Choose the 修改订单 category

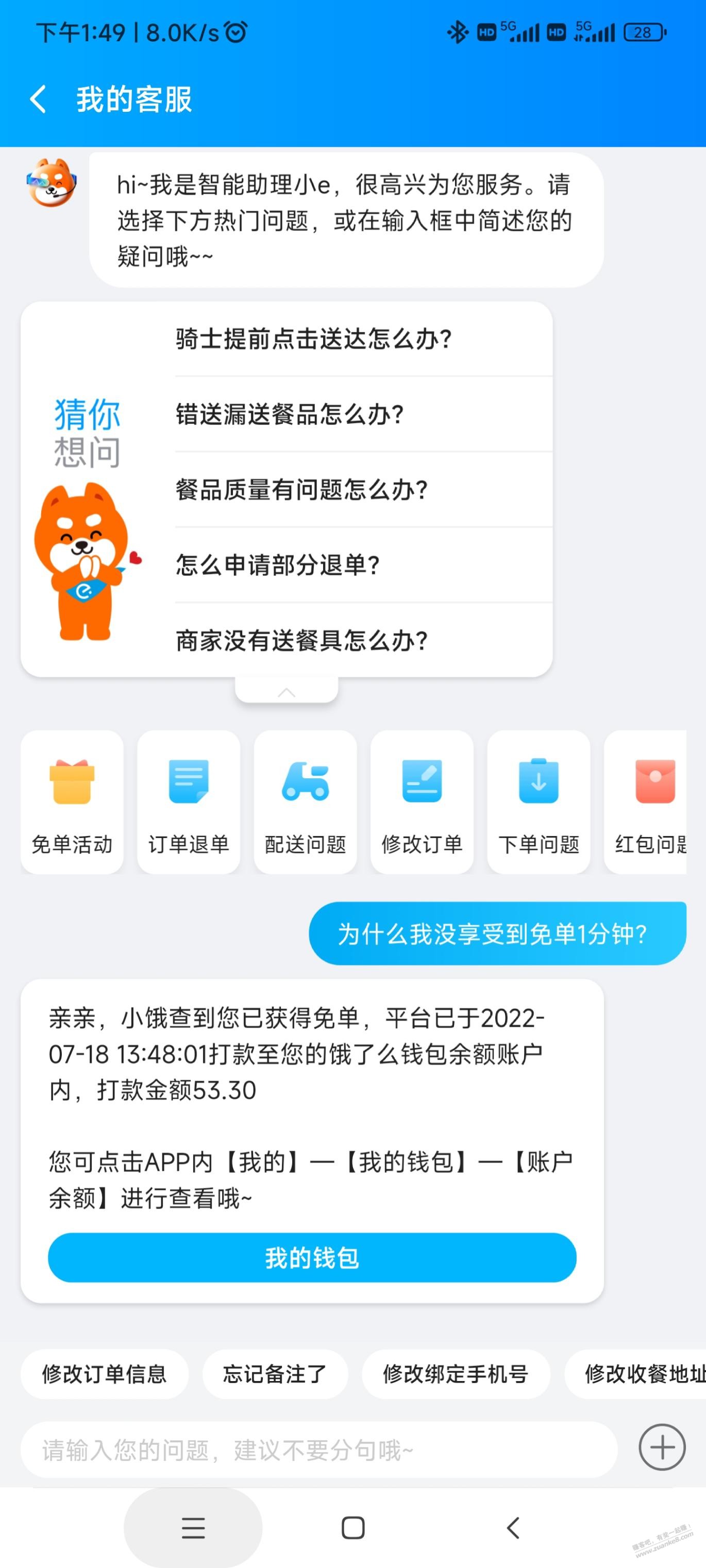(x=422, y=802)
